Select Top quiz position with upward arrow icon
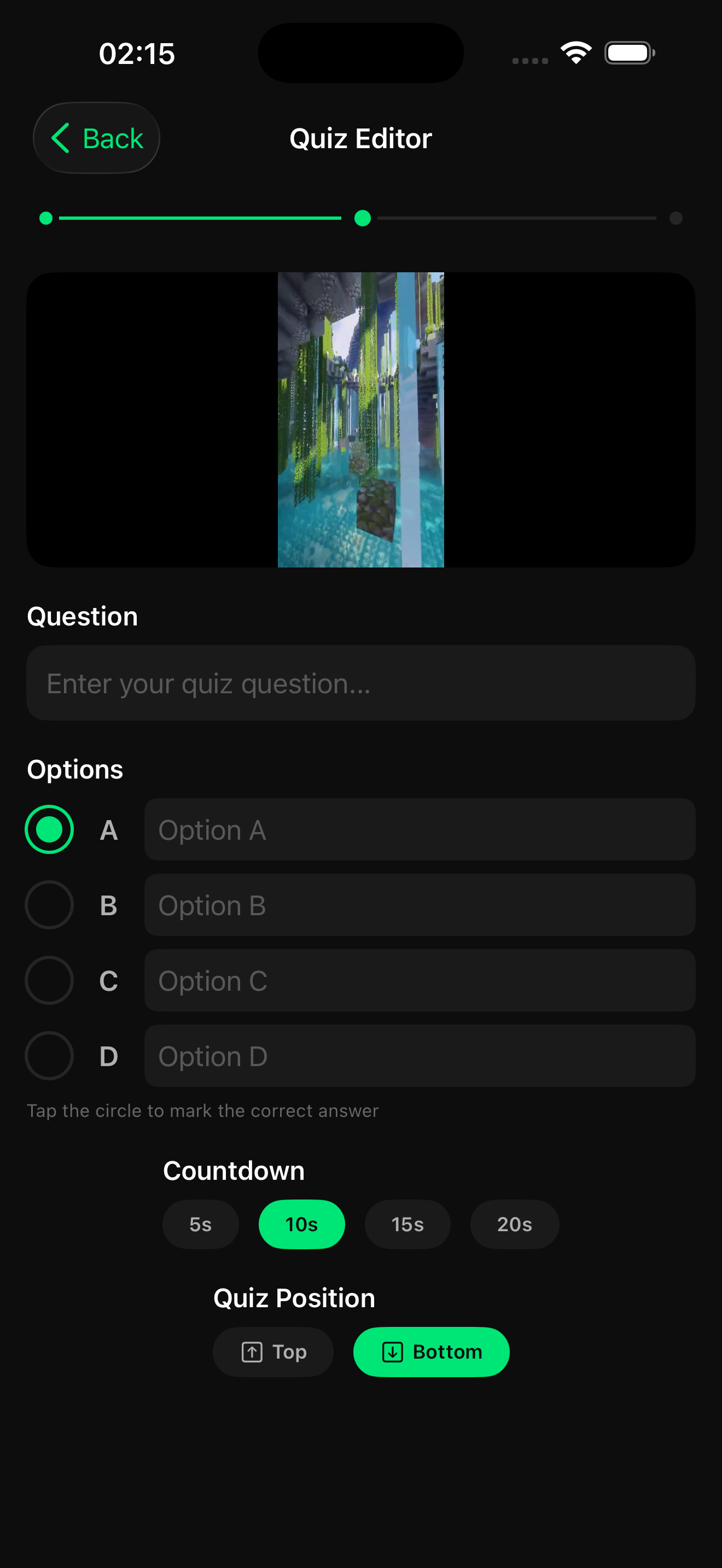This screenshot has width=722, height=1568. [272, 1352]
